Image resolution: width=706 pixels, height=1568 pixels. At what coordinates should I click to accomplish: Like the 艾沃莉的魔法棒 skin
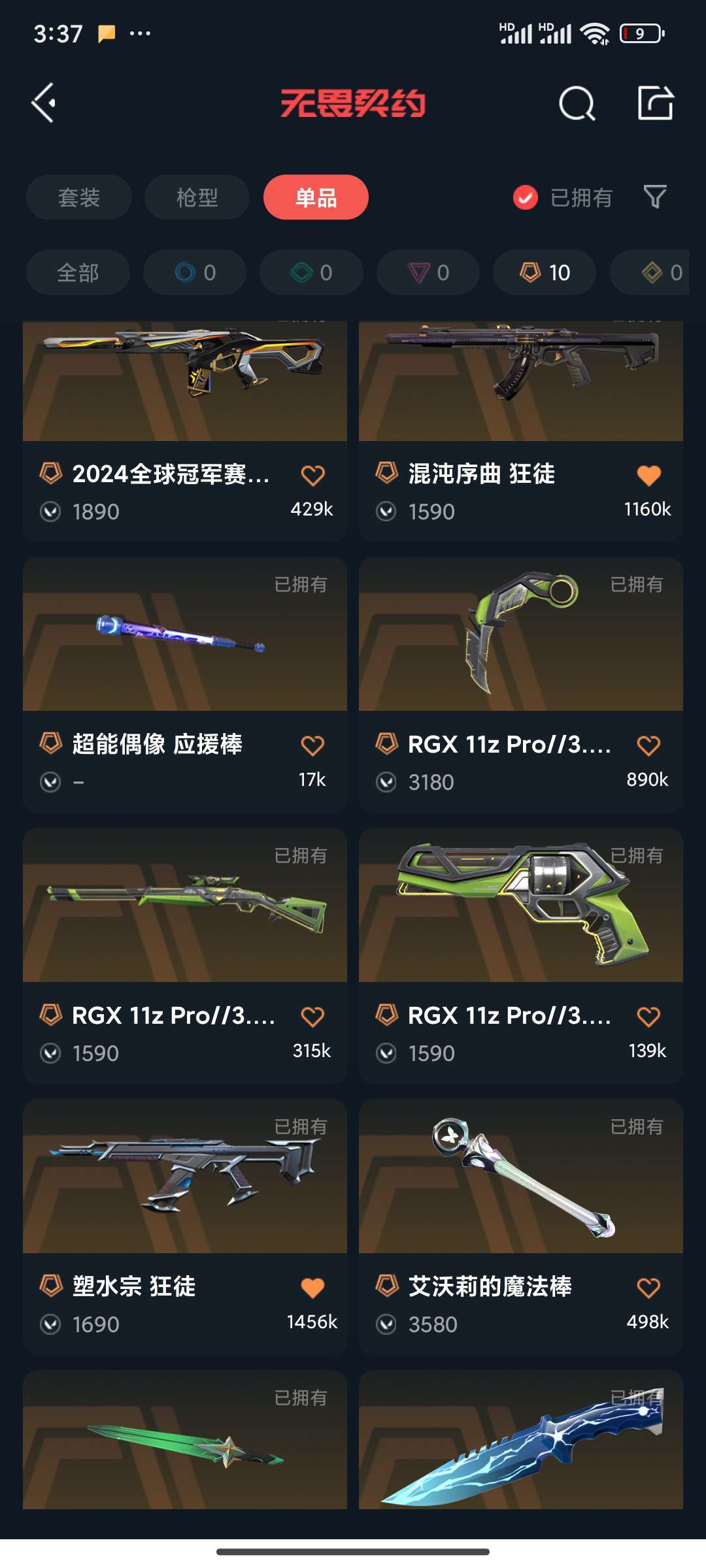(648, 1288)
